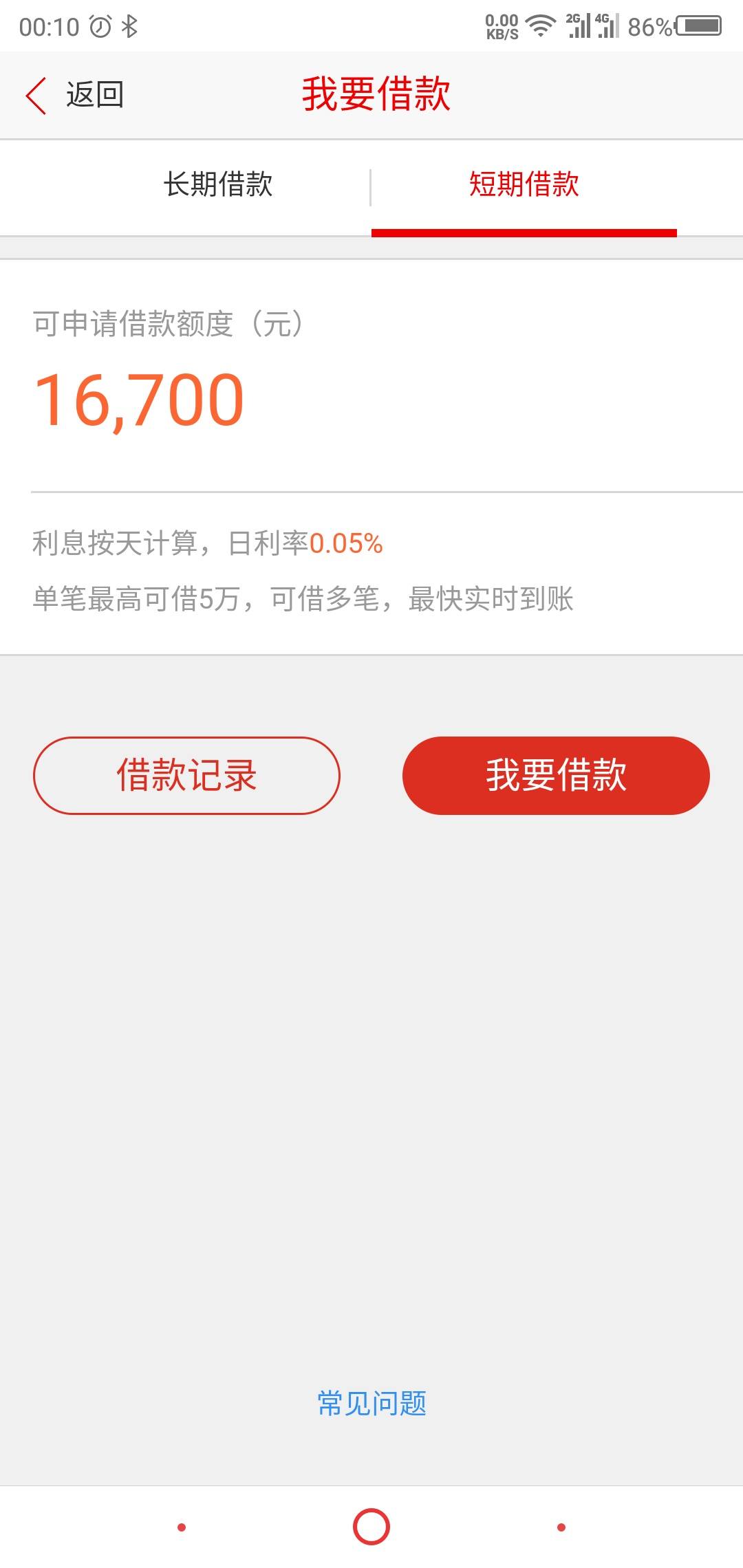Viewport: 743px width, 1568px height.
Task: Select the 短期借款 tab
Action: click(524, 184)
